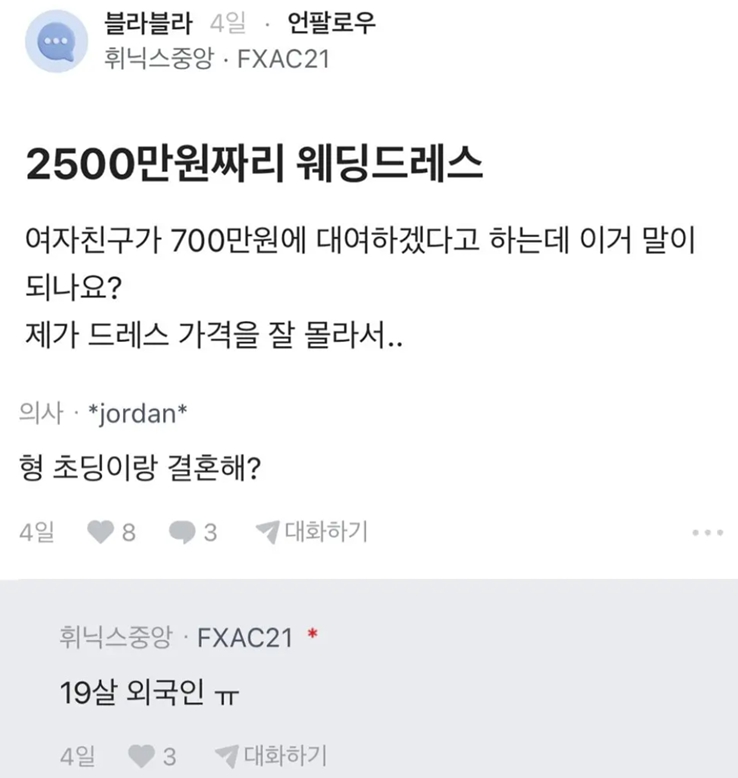738x778 pixels.
Task: Tap 대화하기 under the *jordan* comment
Action: 311,532
